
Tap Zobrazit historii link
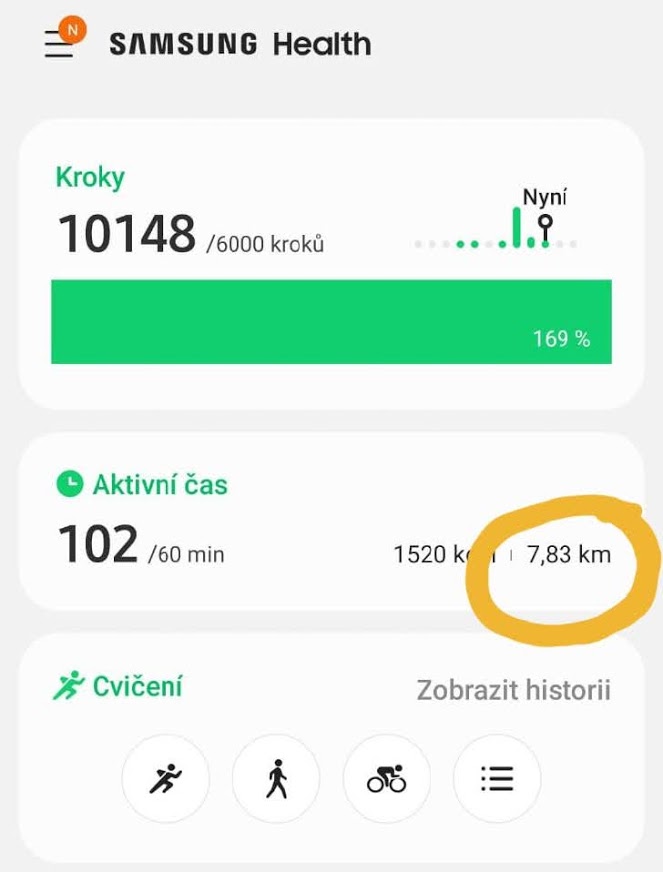point(513,690)
